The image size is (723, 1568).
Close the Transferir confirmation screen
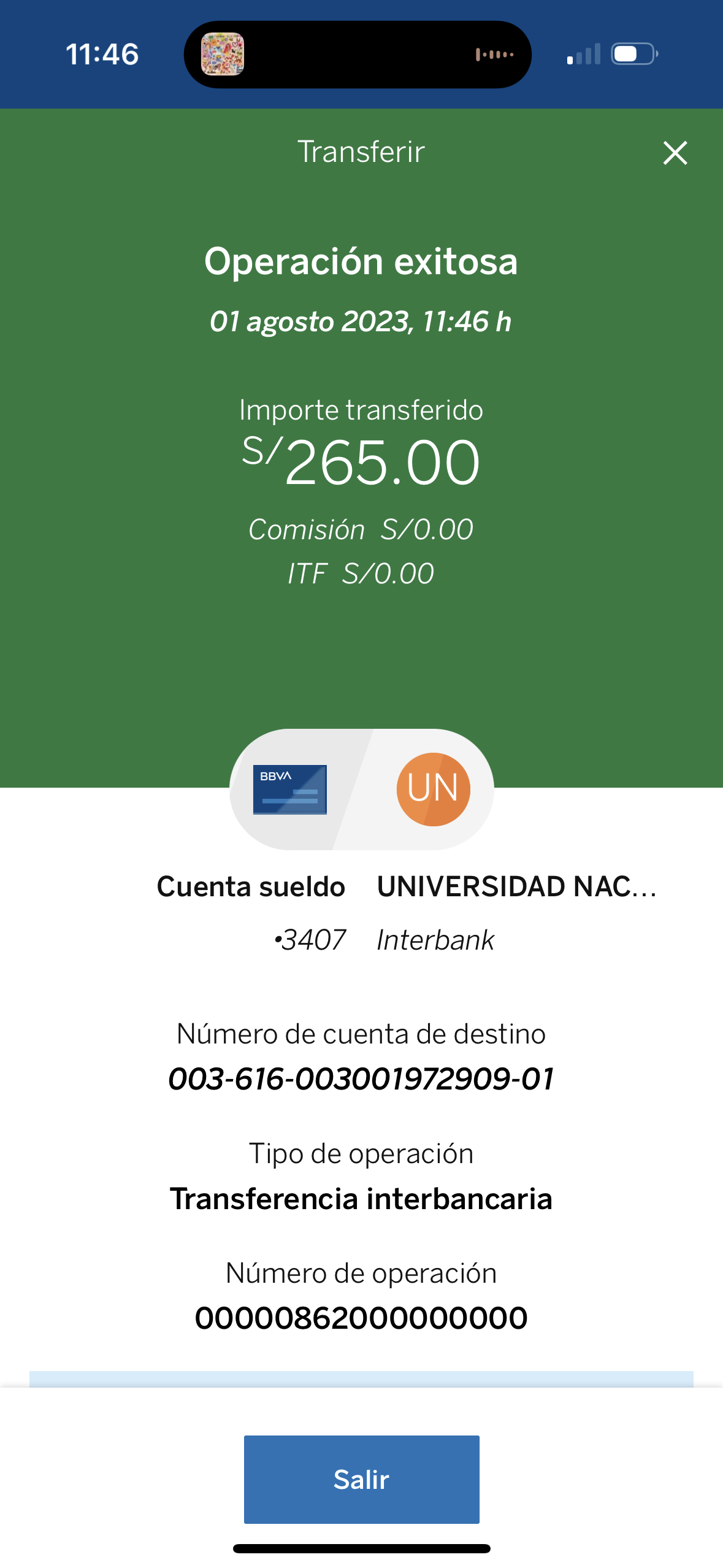pos(675,153)
